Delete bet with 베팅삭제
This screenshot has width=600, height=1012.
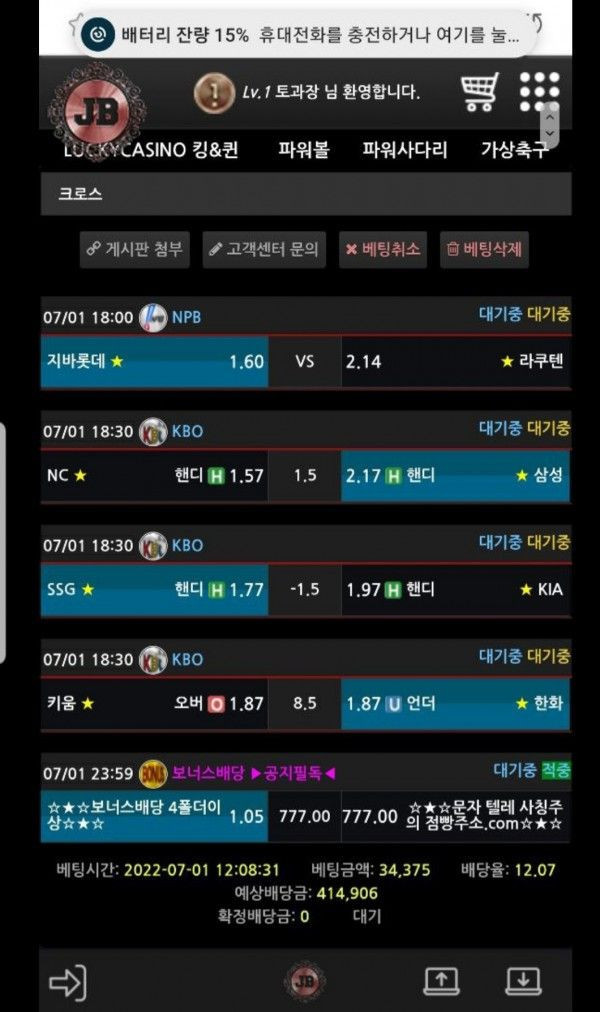[485, 250]
